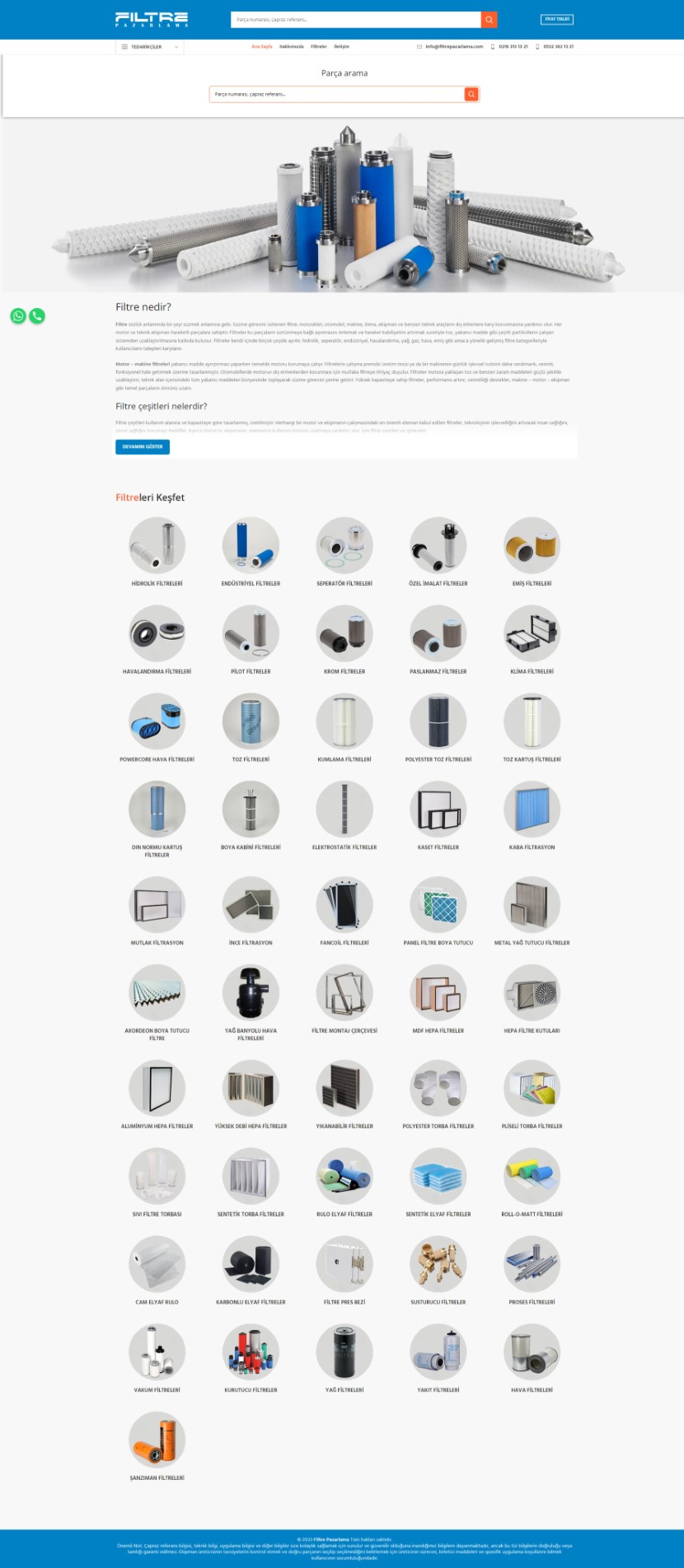
Task: Open the Kaset Filtreler category
Action: coord(438,815)
